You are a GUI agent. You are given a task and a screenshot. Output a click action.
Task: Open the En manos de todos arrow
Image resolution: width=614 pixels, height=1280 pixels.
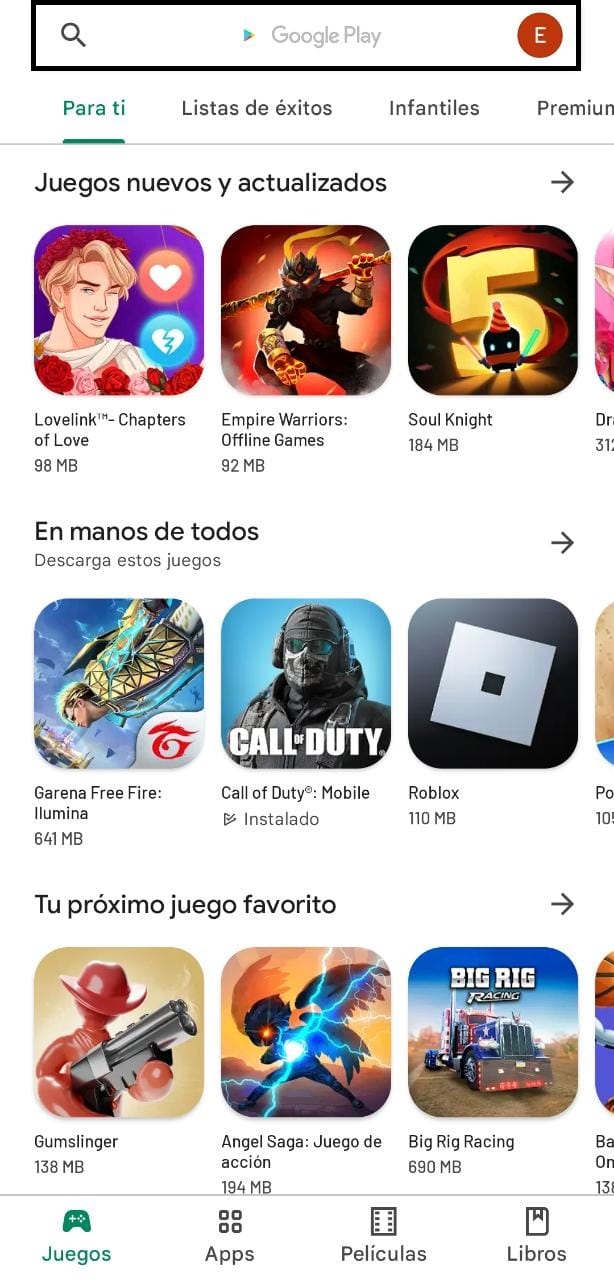pyautogui.click(x=563, y=542)
